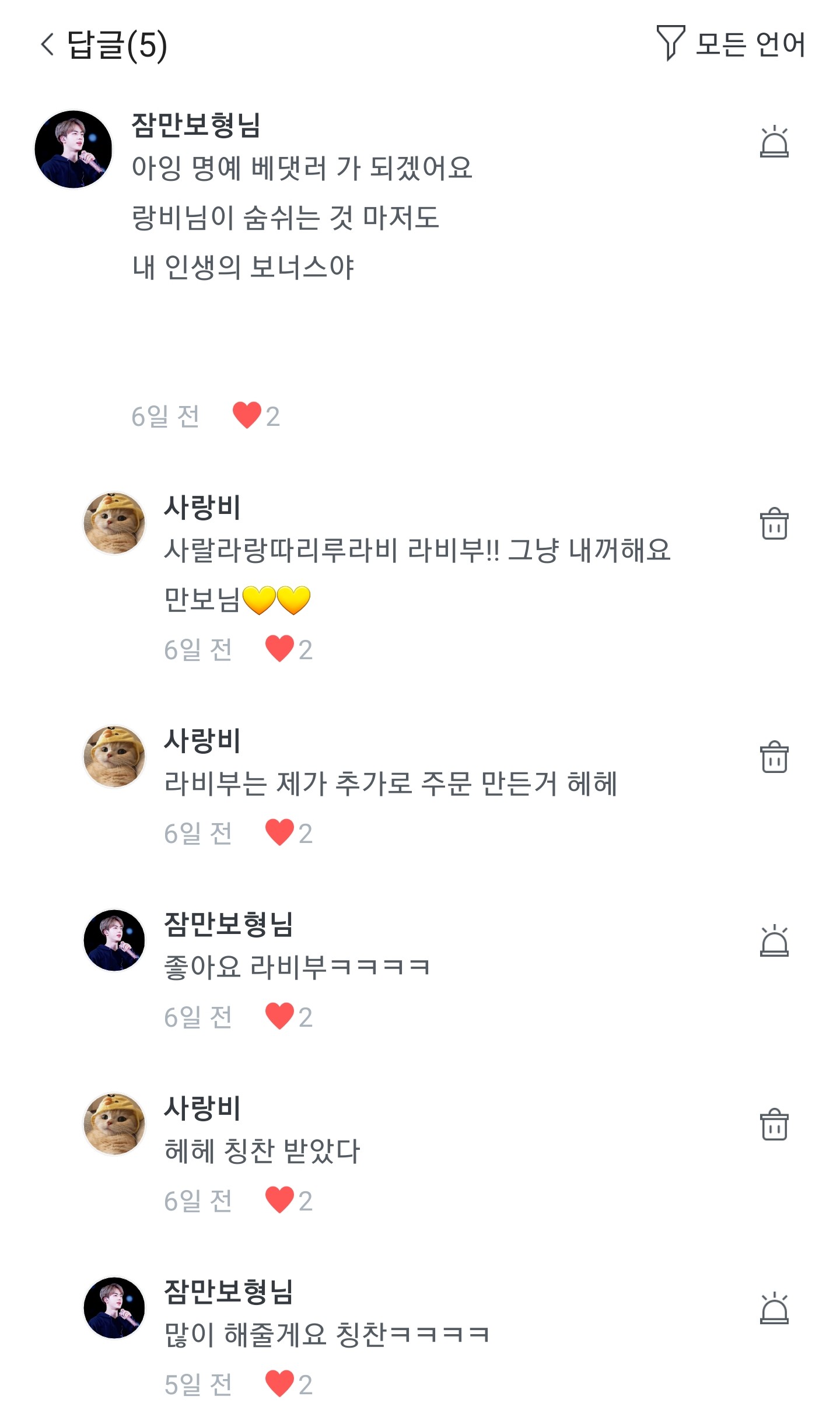Open the 모든 언어 language filter
The height and width of the screenshot is (1424, 840).
[731, 44]
